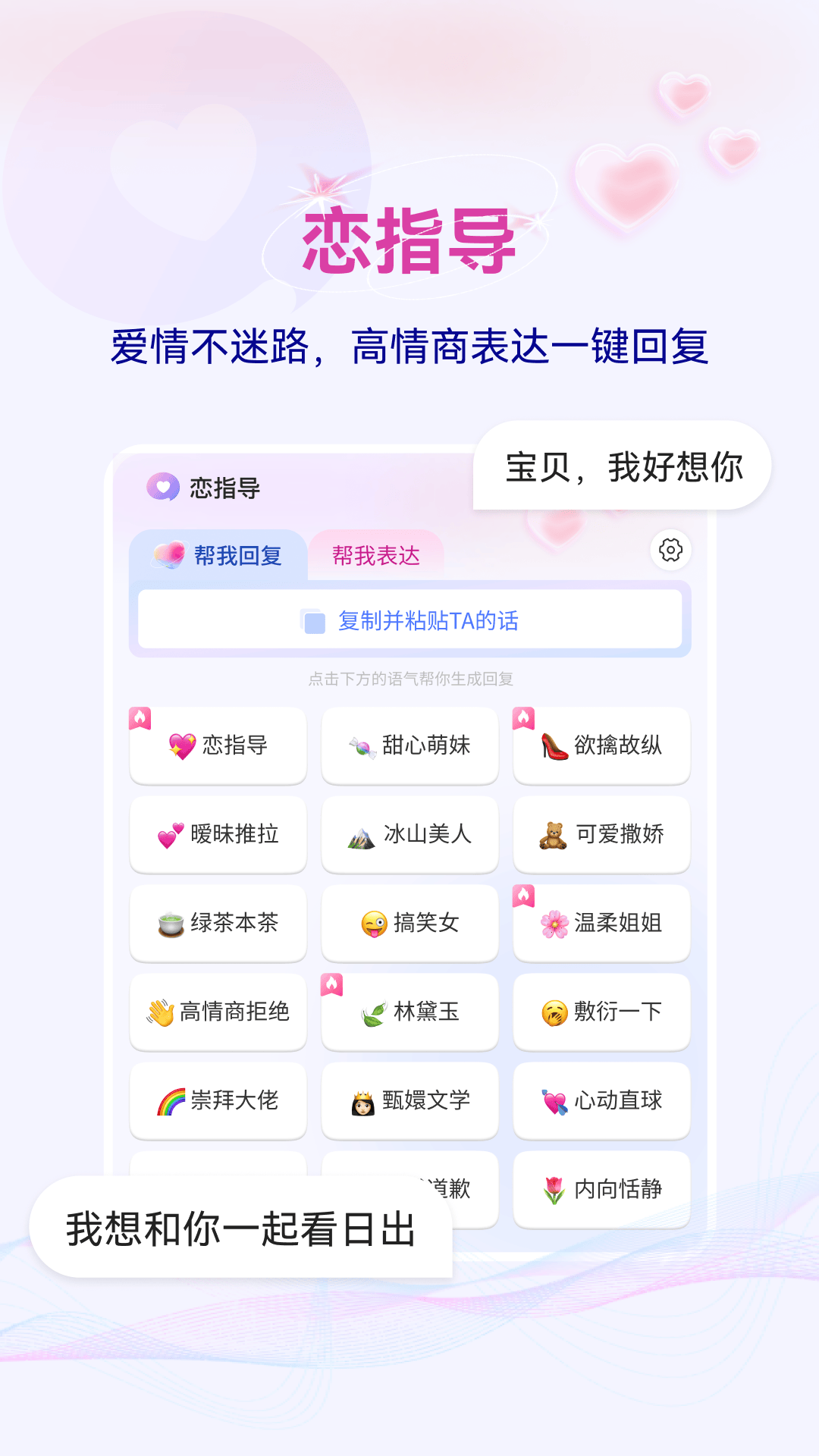Select the 搞笑女 tone option
819x1456 pixels.
point(409,924)
